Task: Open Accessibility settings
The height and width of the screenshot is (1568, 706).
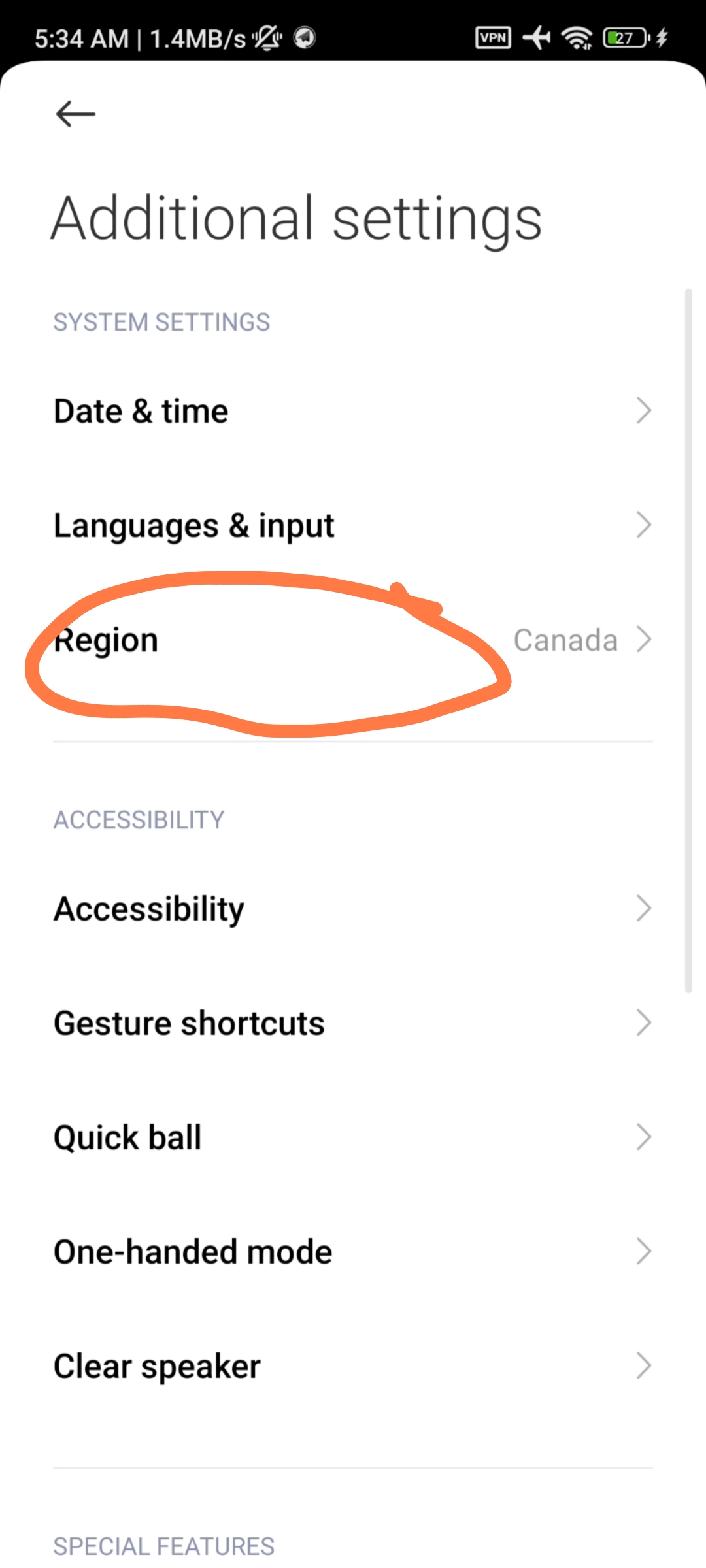Action: [x=353, y=909]
